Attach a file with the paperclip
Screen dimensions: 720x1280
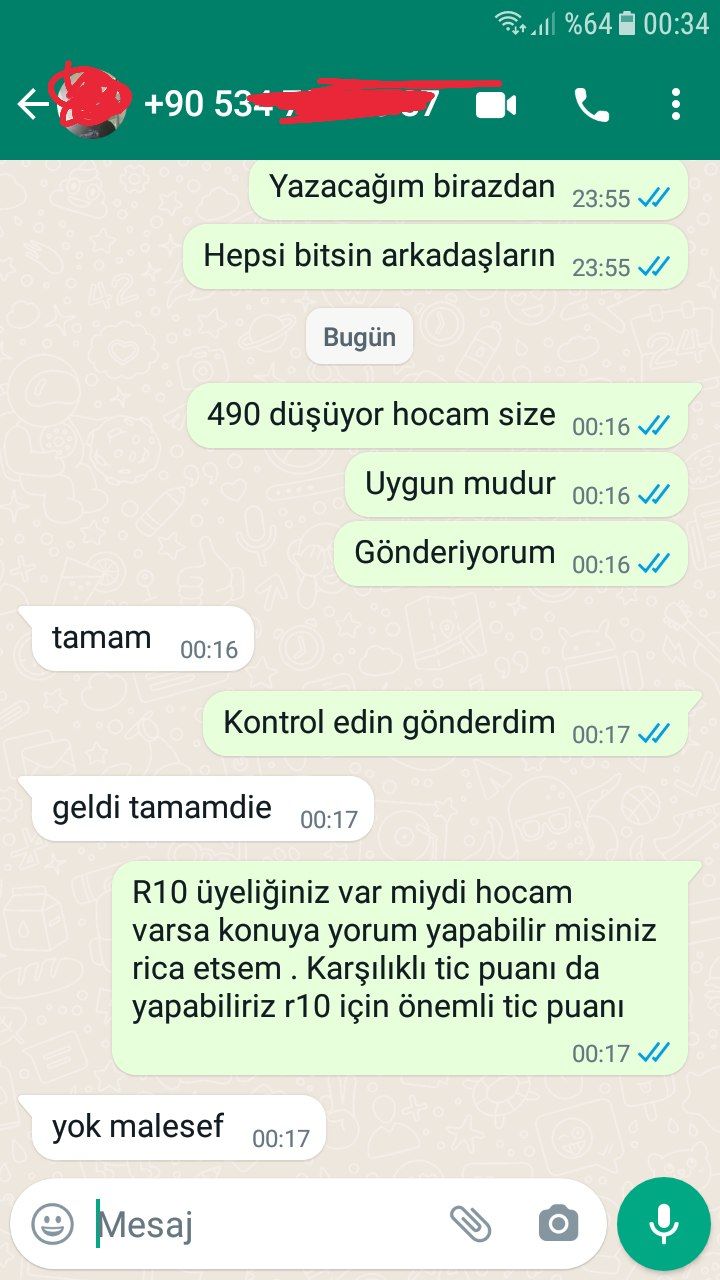click(470, 1222)
